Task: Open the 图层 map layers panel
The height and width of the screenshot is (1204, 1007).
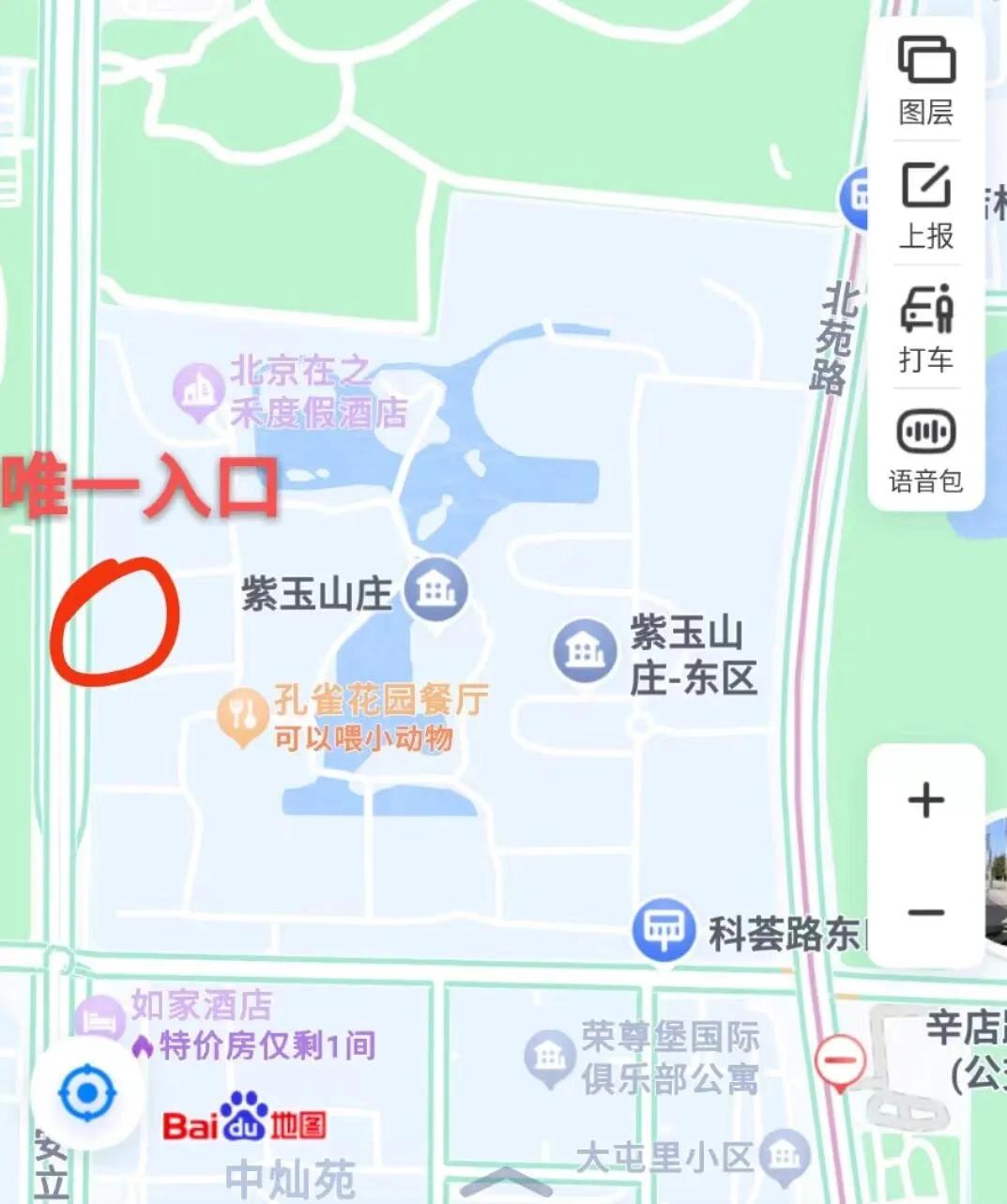Action: [x=925, y=79]
